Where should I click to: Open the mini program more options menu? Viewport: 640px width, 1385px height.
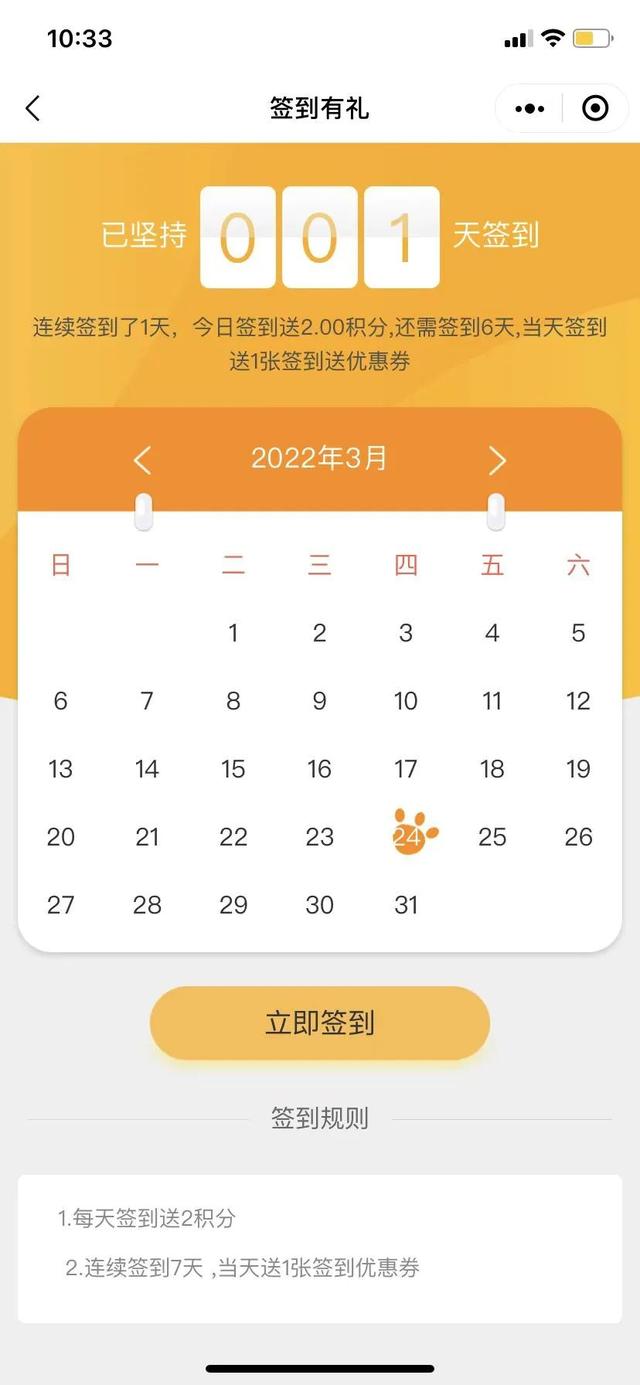pos(530,108)
